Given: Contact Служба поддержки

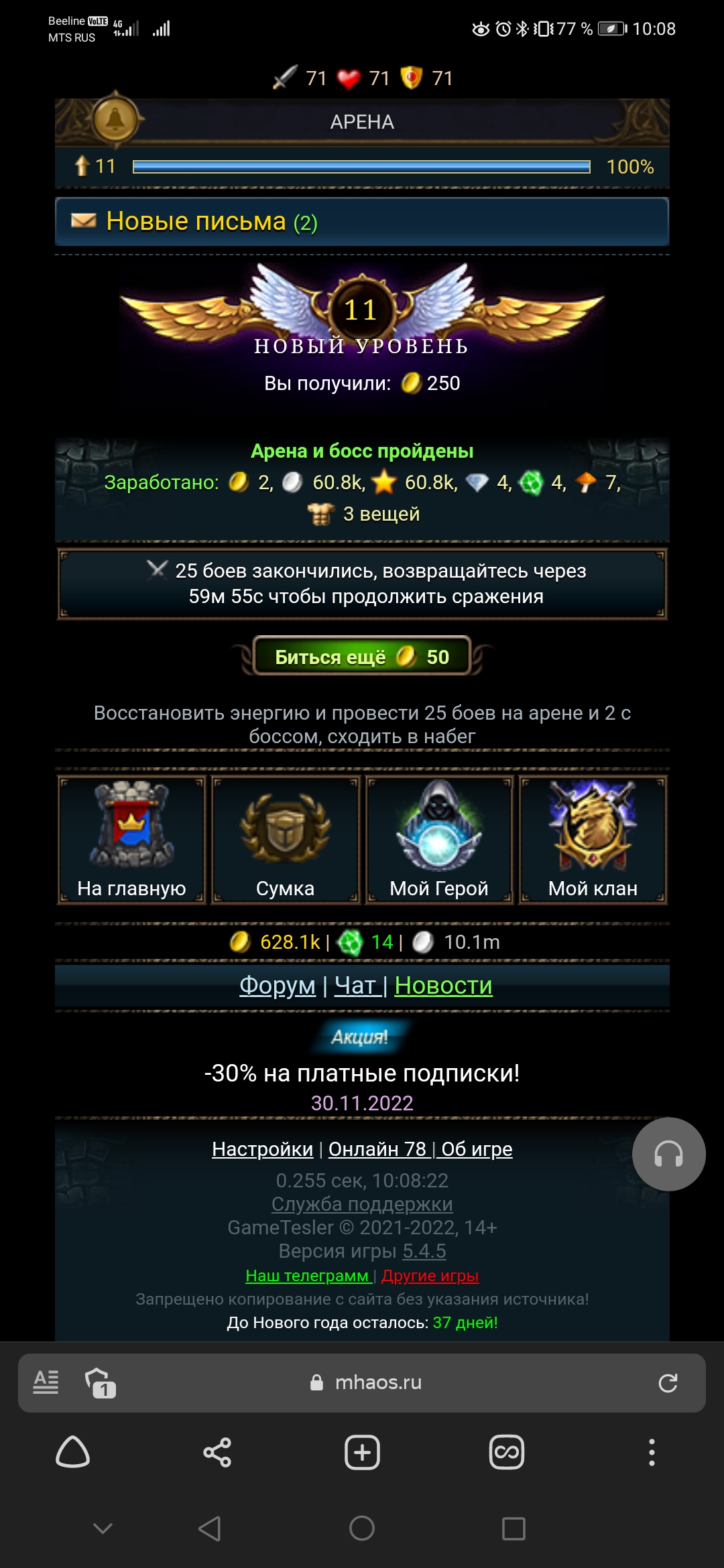Looking at the screenshot, I should 362,1204.
